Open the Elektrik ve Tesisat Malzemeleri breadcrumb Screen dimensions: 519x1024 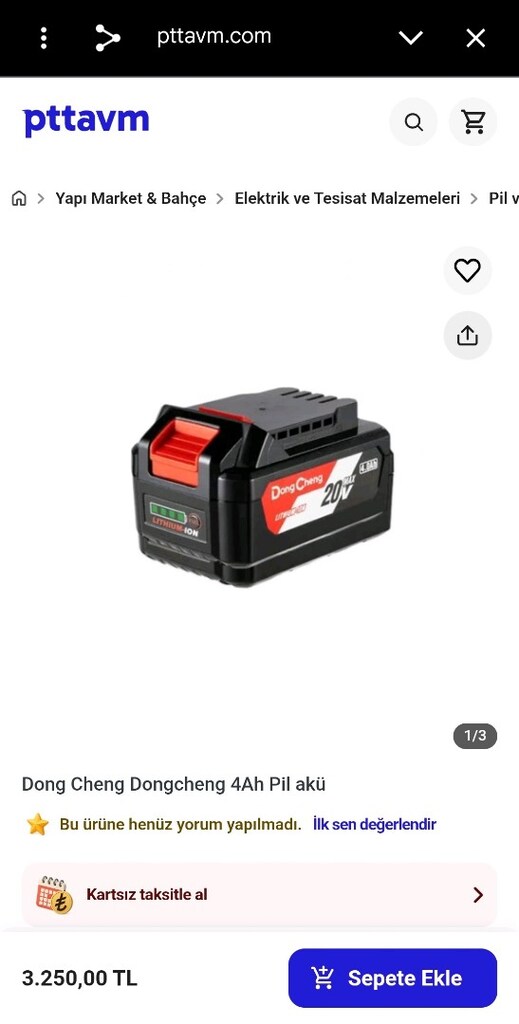point(347,199)
